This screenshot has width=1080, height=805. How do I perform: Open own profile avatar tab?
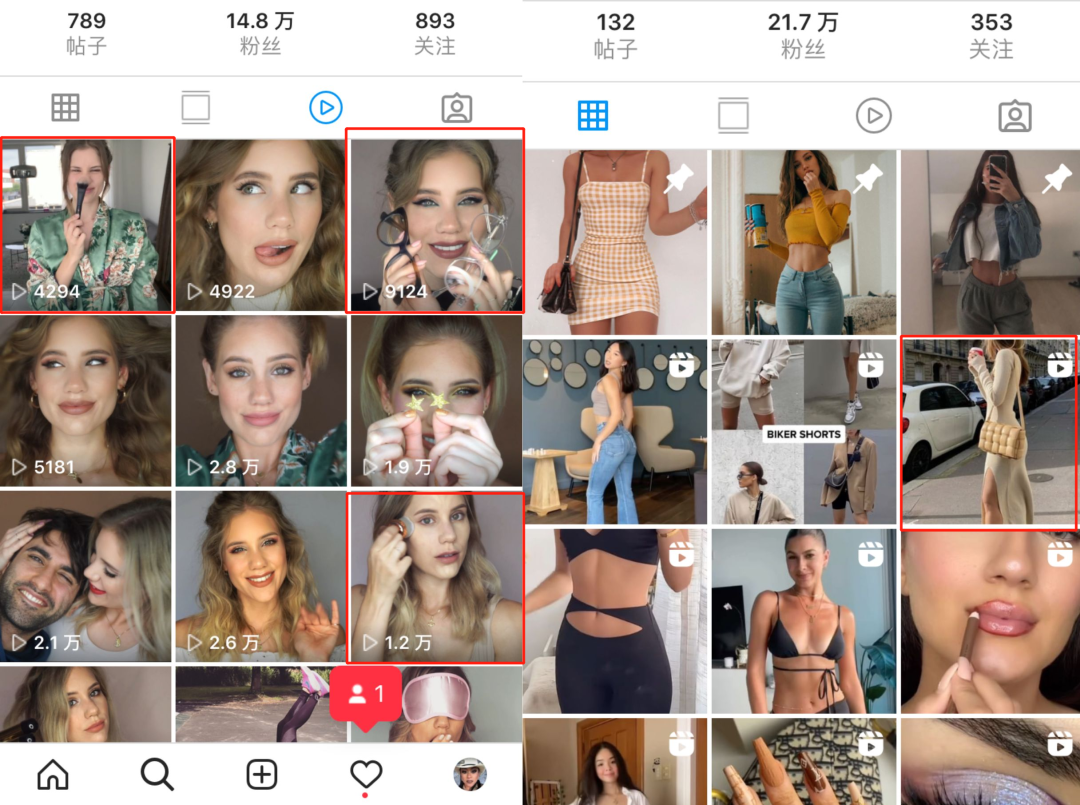pos(470,773)
